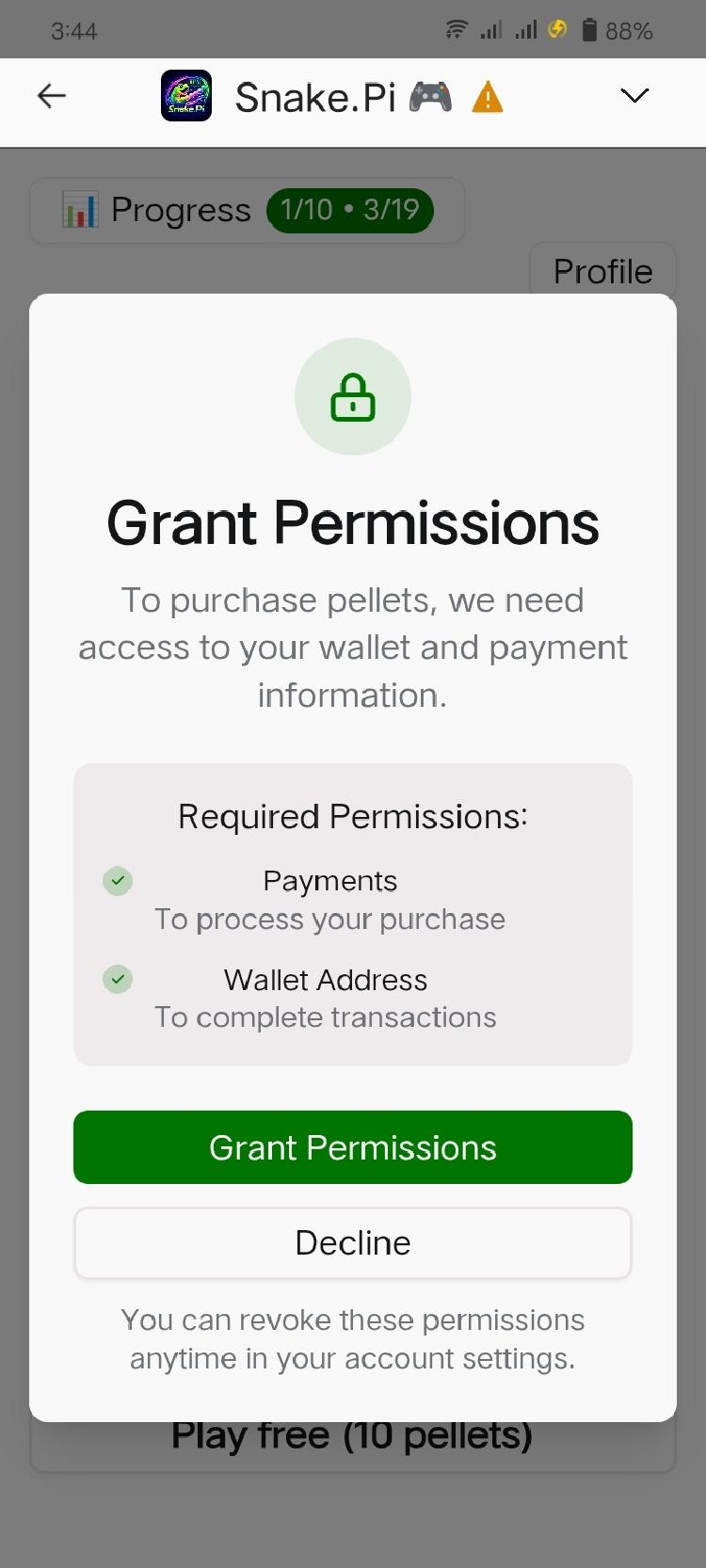Screen dimensions: 706x1568
Task: Decline the permissions request
Action: click(x=353, y=1243)
